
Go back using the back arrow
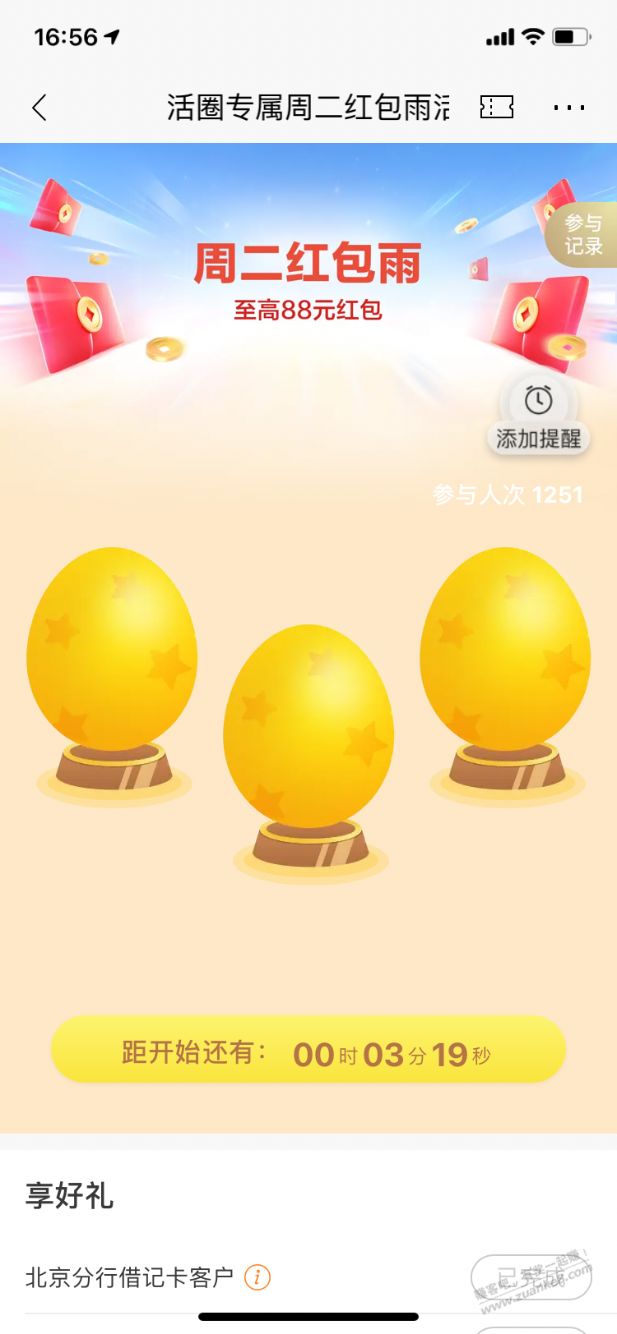[x=40, y=108]
